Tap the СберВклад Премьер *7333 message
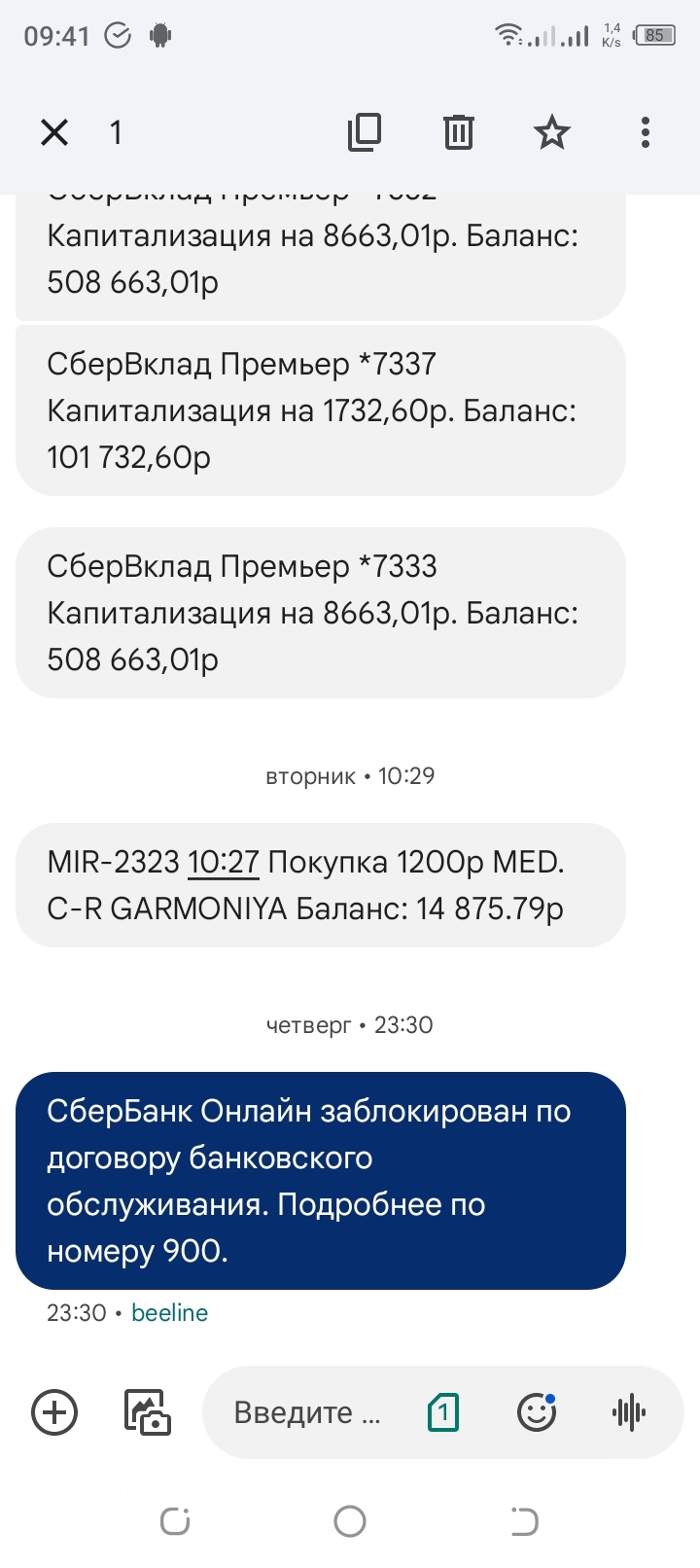The height and width of the screenshot is (1568, 700). click(x=320, y=613)
